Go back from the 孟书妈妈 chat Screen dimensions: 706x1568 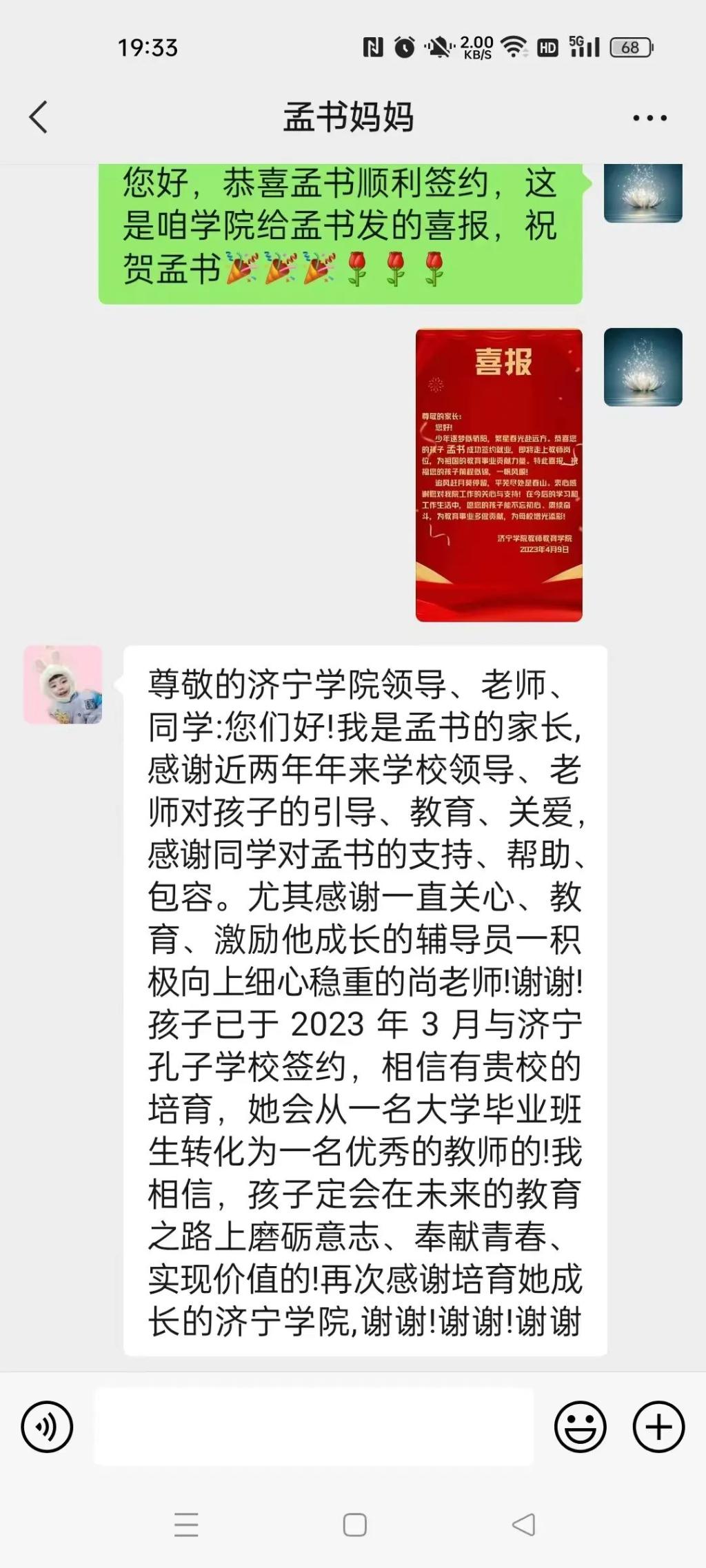point(39,117)
